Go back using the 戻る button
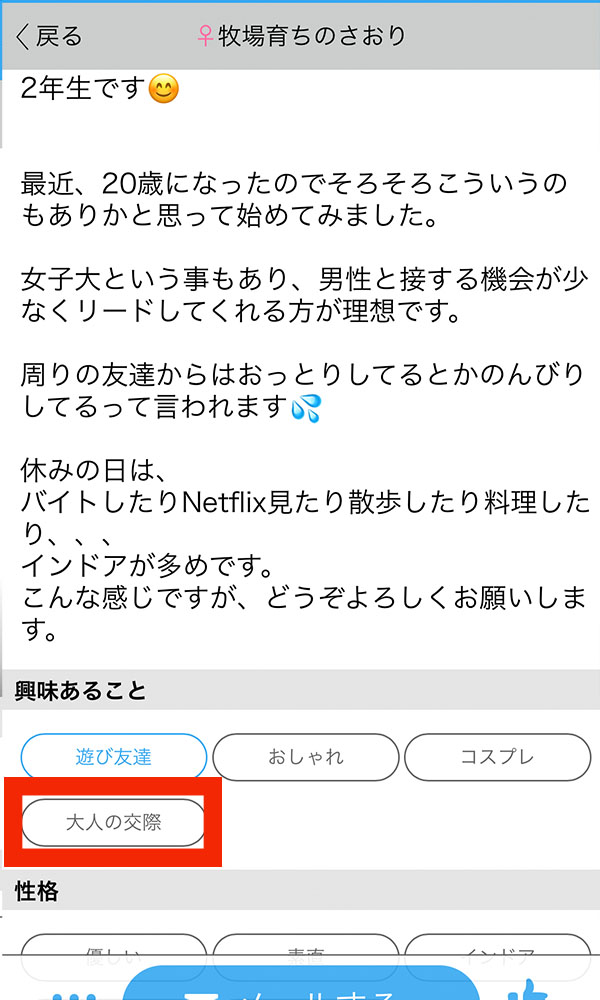600x1000 pixels. (x=48, y=37)
